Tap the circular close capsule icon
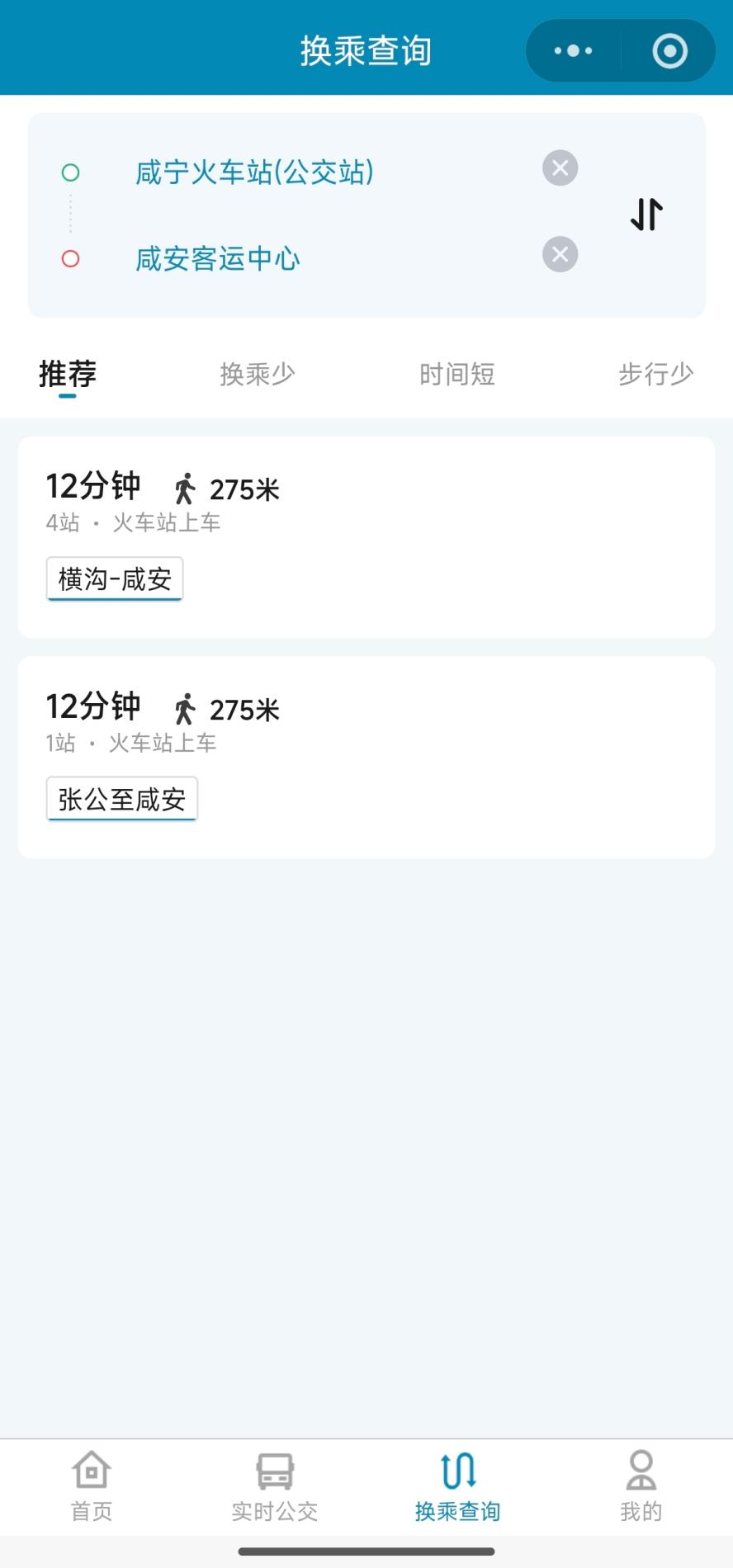Screen dimensions: 733x1568 click(669, 50)
